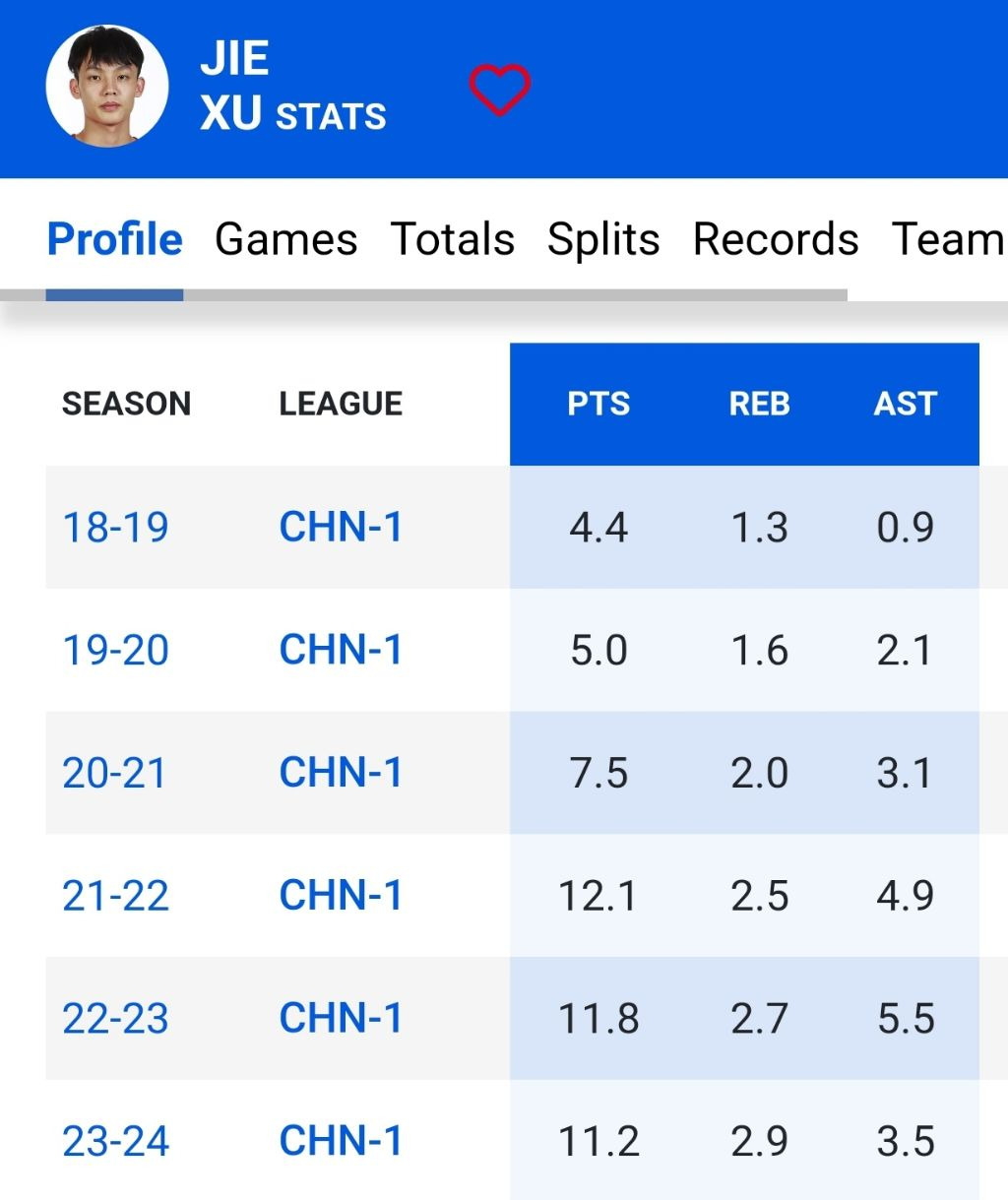The height and width of the screenshot is (1200, 1008).
Task: Switch to the Games tab
Action: 286,239
